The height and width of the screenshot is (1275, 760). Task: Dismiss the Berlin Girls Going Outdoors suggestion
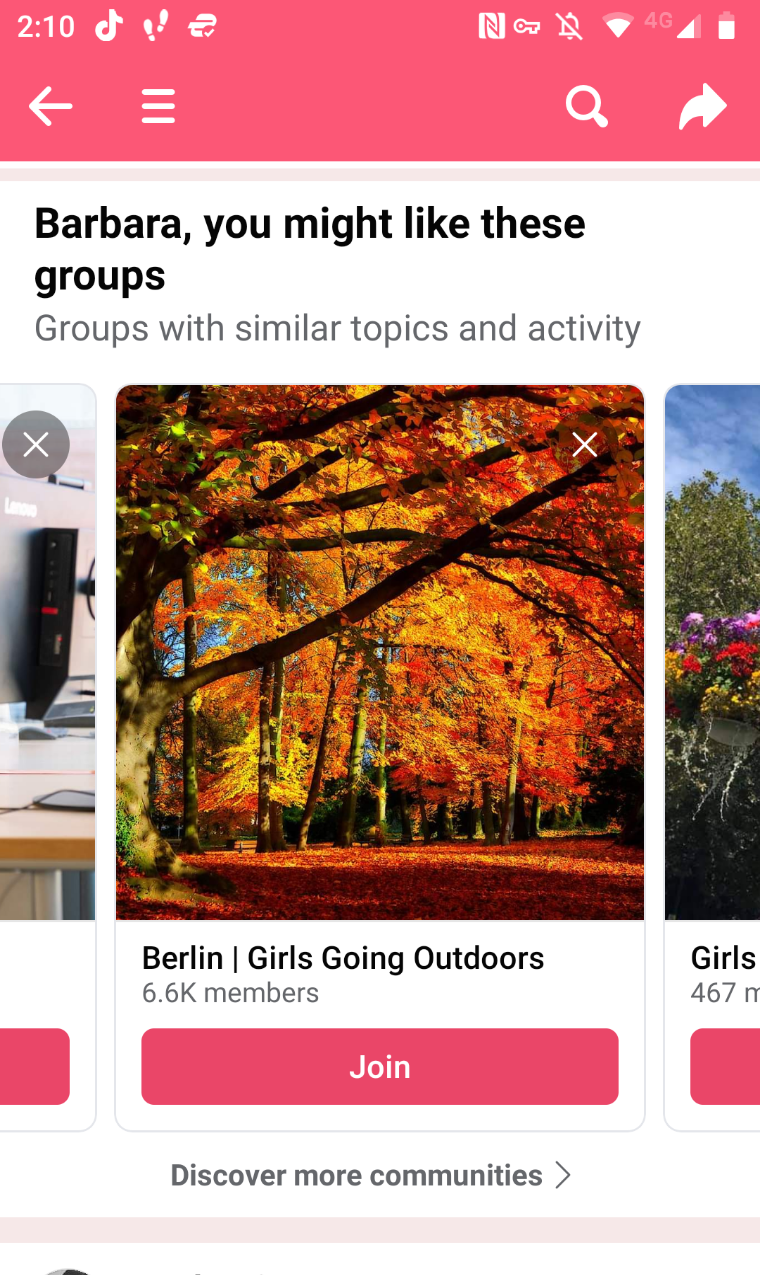(585, 445)
